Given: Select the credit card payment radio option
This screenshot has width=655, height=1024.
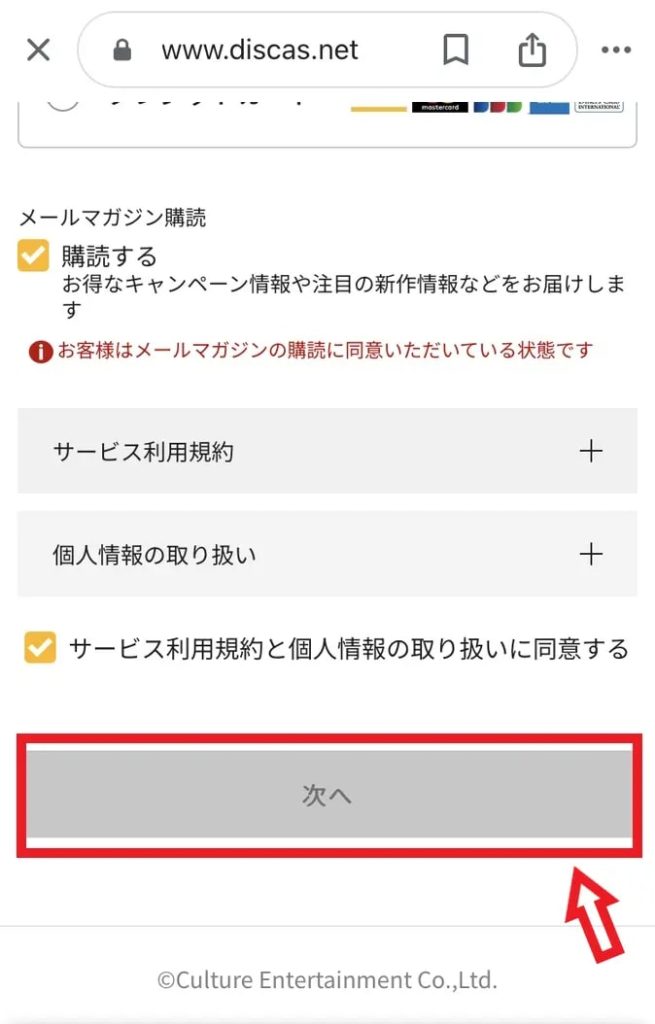Looking at the screenshot, I should pyautogui.click(x=63, y=100).
